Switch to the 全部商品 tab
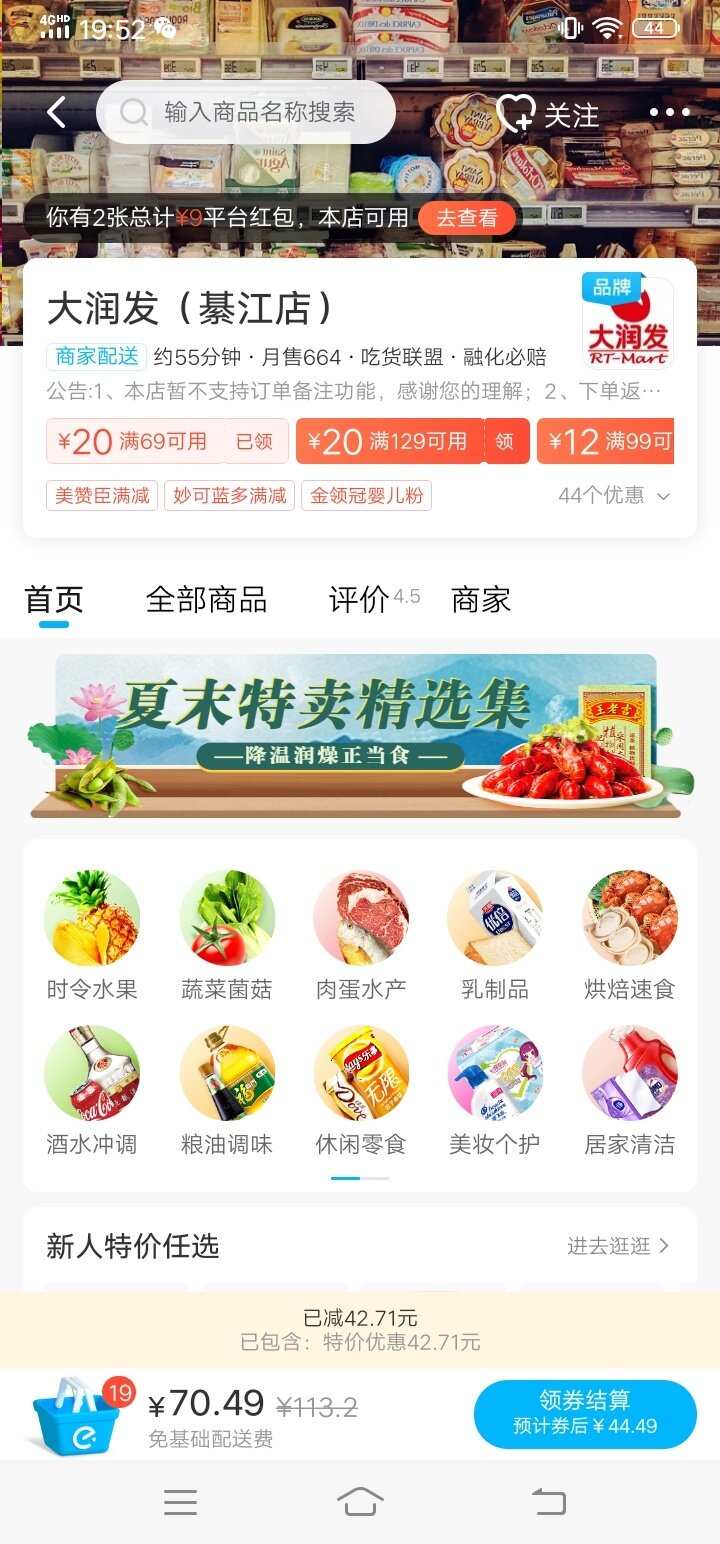Screen dimensions: 720x1544 coord(206,600)
